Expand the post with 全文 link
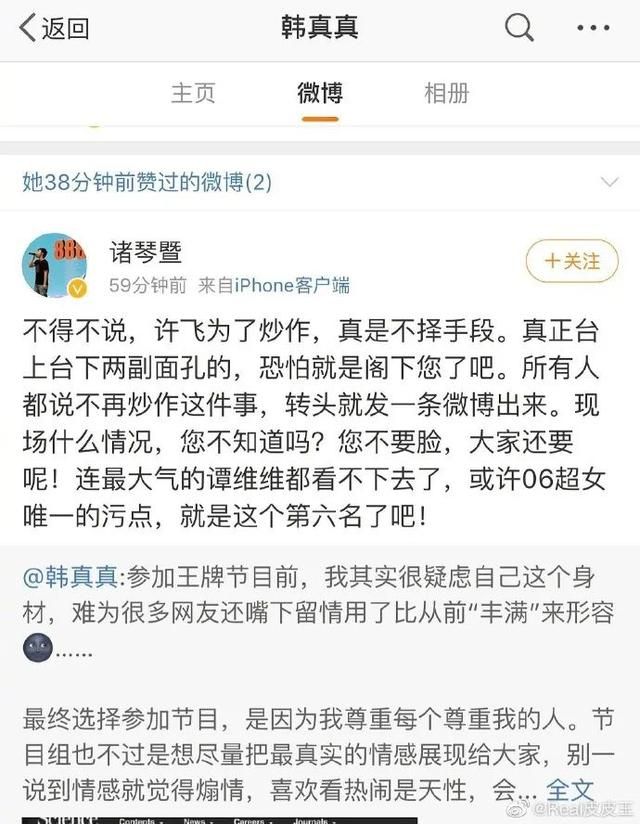The image size is (640, 824). coord(570,790)
